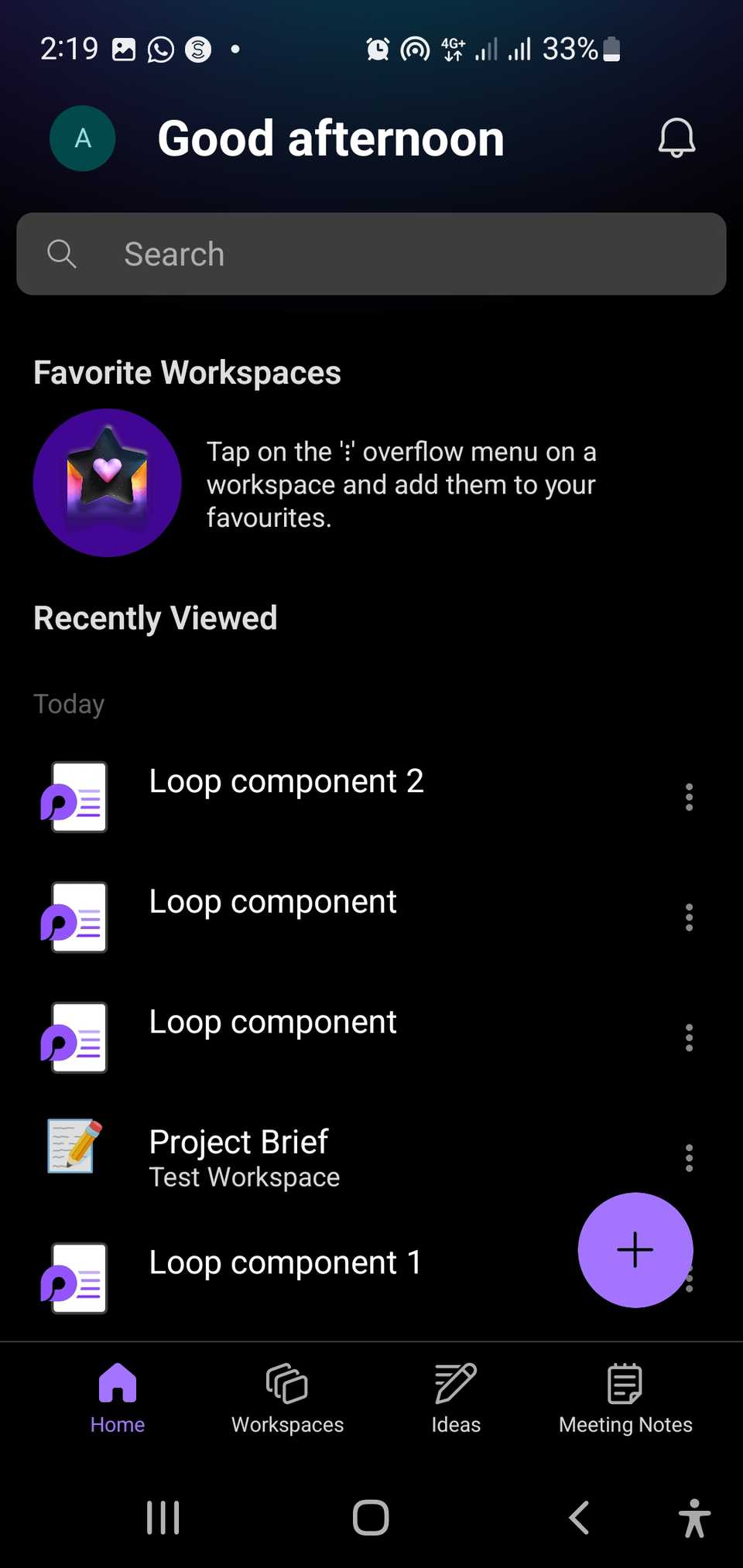The image size is (743, 1568).
Task: Open overflow menu for Loop component 2
Action: [x=689, y=797]
